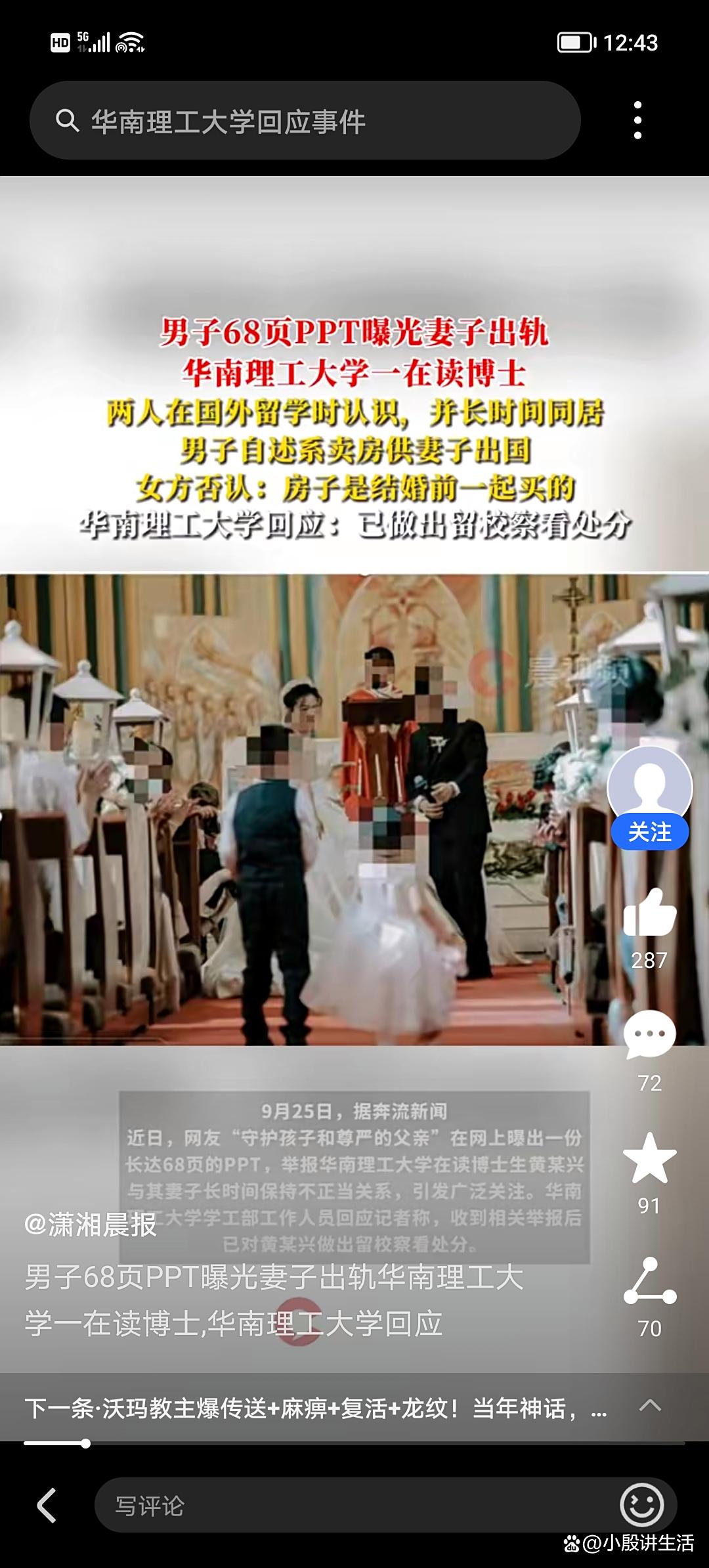Favorite the video with the star icon
The height and width of the screenshot is (1568, 709).
[x=649, y=1158]
